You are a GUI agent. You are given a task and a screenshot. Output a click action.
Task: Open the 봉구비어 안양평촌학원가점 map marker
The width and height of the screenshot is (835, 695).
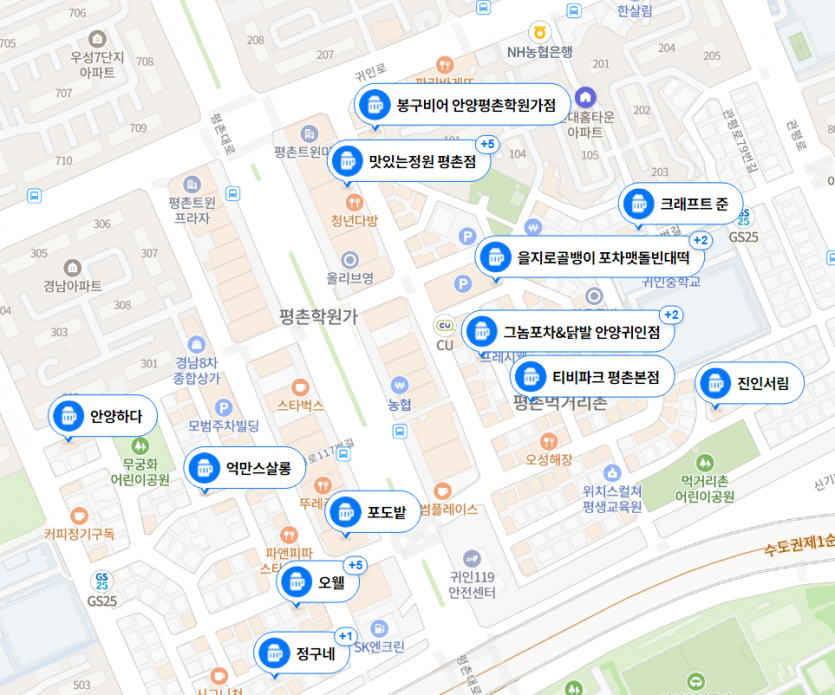pyautogui.click(x=462, y=104)
